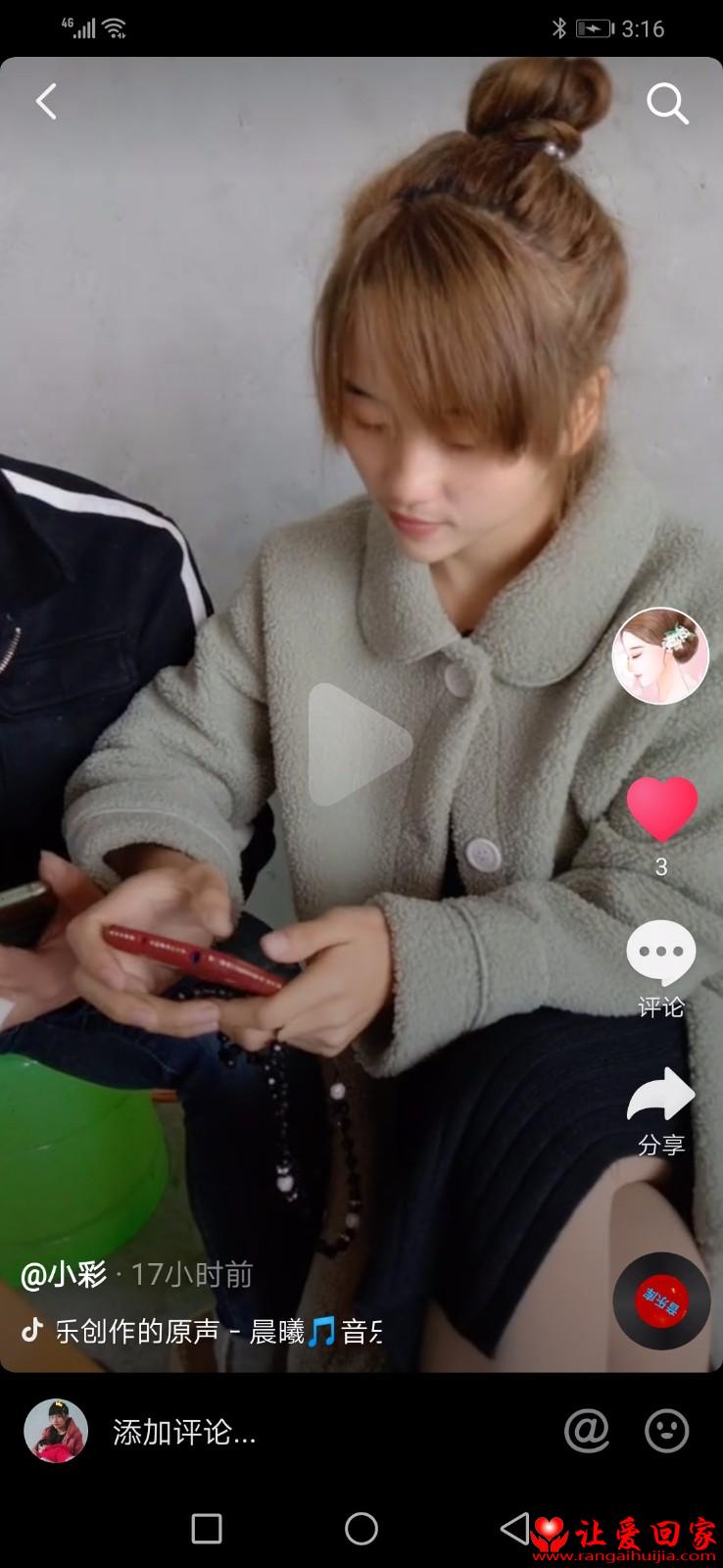Open search with the magnifier icon
This screenshot has height=1568, width=723.
click(x=667, y=103)
